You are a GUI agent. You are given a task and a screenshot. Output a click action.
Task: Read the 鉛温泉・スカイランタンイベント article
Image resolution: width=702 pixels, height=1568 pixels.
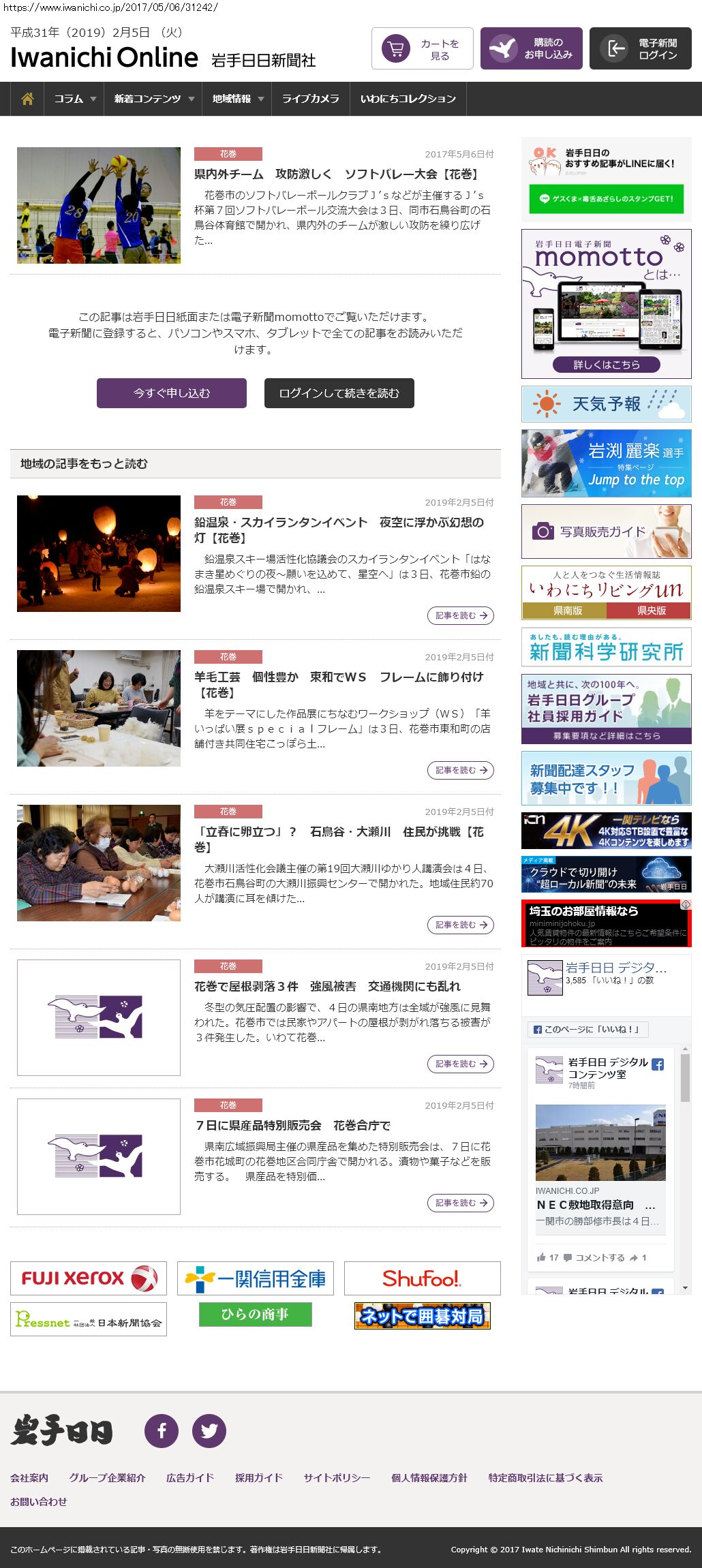coord(460,615)
